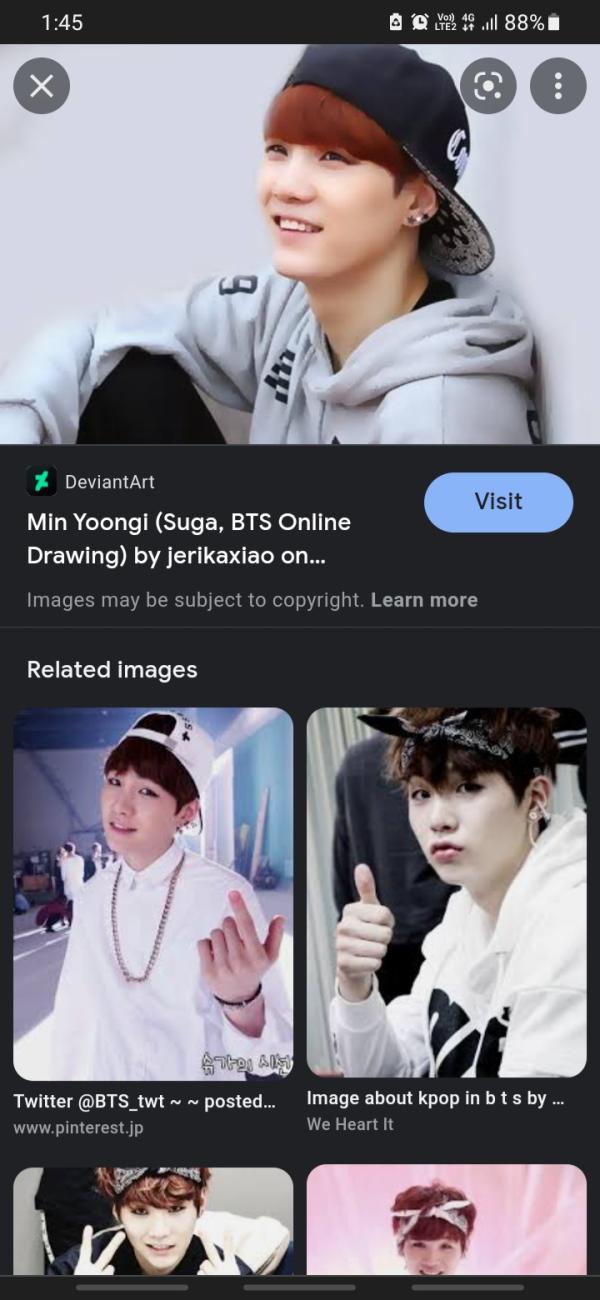This screenshot has height=1300, width=600.
Task: Open the bottom-left related image with peace signs
Action: coord(153,1220)
